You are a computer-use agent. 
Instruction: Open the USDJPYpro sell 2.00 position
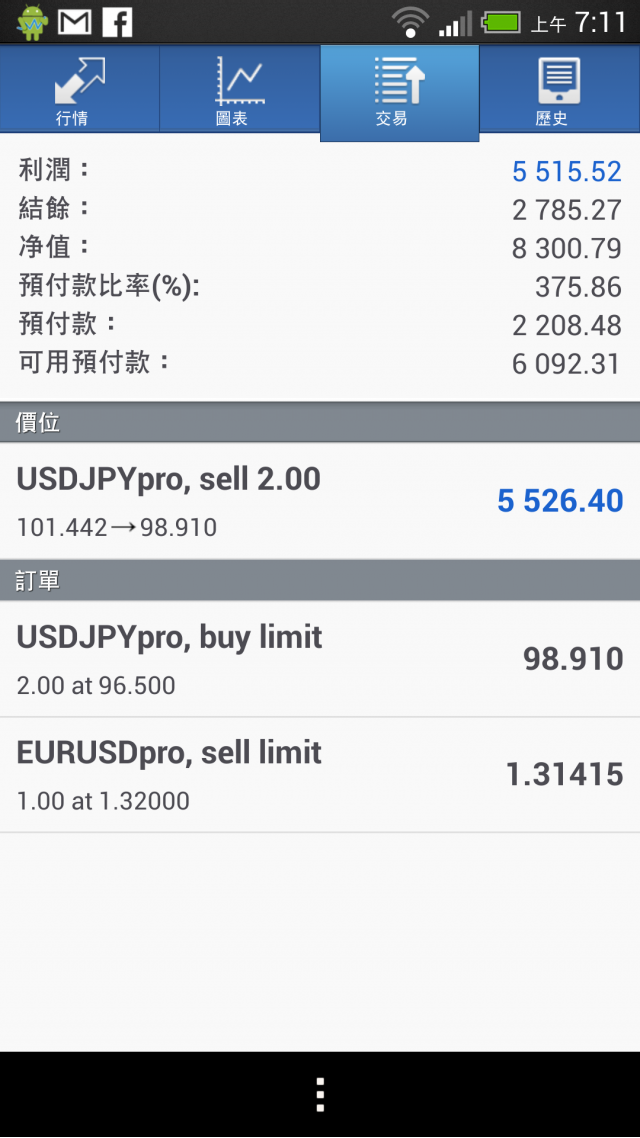pos(320,501)
